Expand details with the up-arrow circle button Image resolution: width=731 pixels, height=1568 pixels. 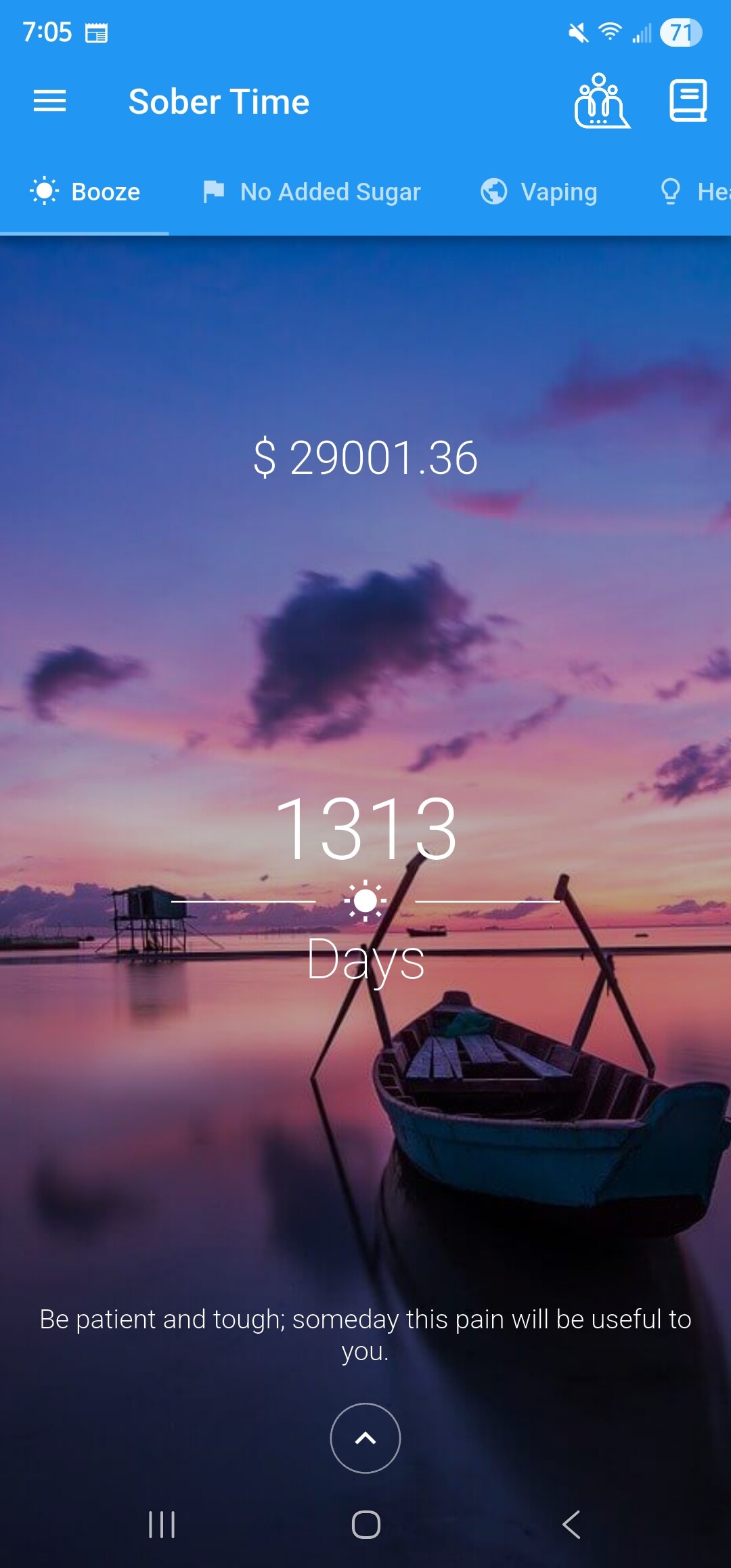[365, 1437]
